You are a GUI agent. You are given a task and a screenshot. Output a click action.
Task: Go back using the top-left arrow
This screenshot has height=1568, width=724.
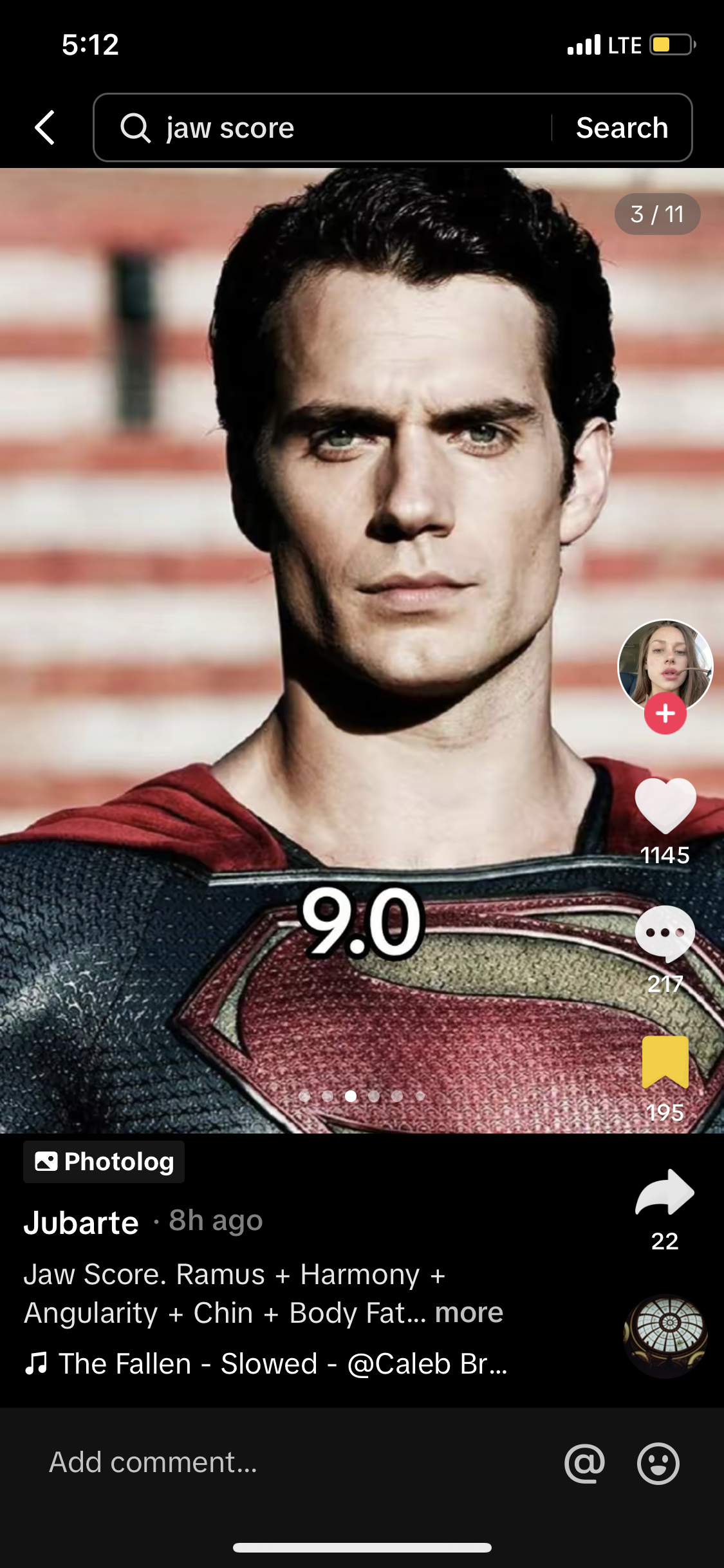pyautogui.click(x=45, y=127)
